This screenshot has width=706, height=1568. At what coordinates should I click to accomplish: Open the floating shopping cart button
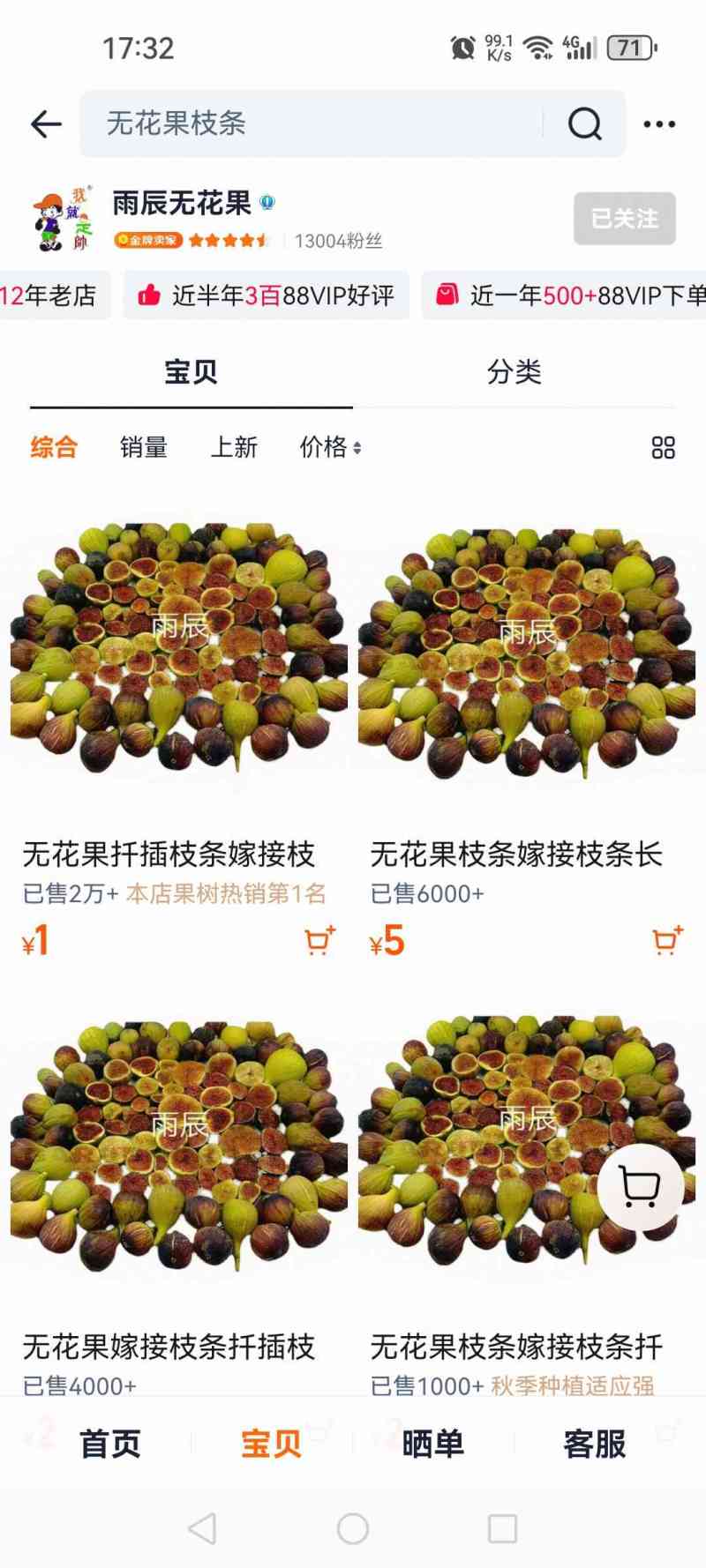640,1187
